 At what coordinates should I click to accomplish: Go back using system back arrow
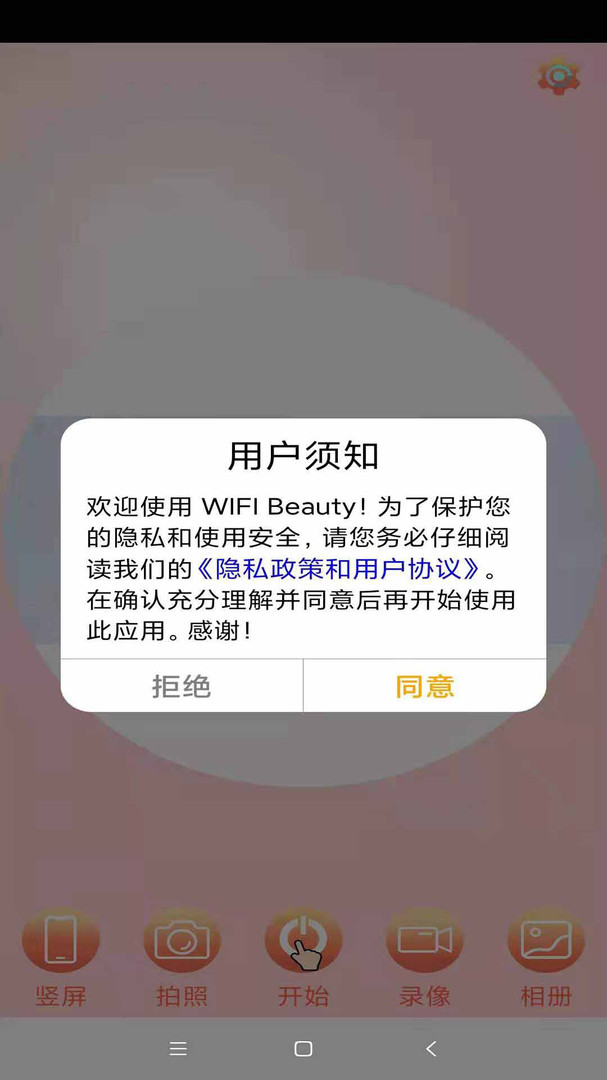point(431,1048)
